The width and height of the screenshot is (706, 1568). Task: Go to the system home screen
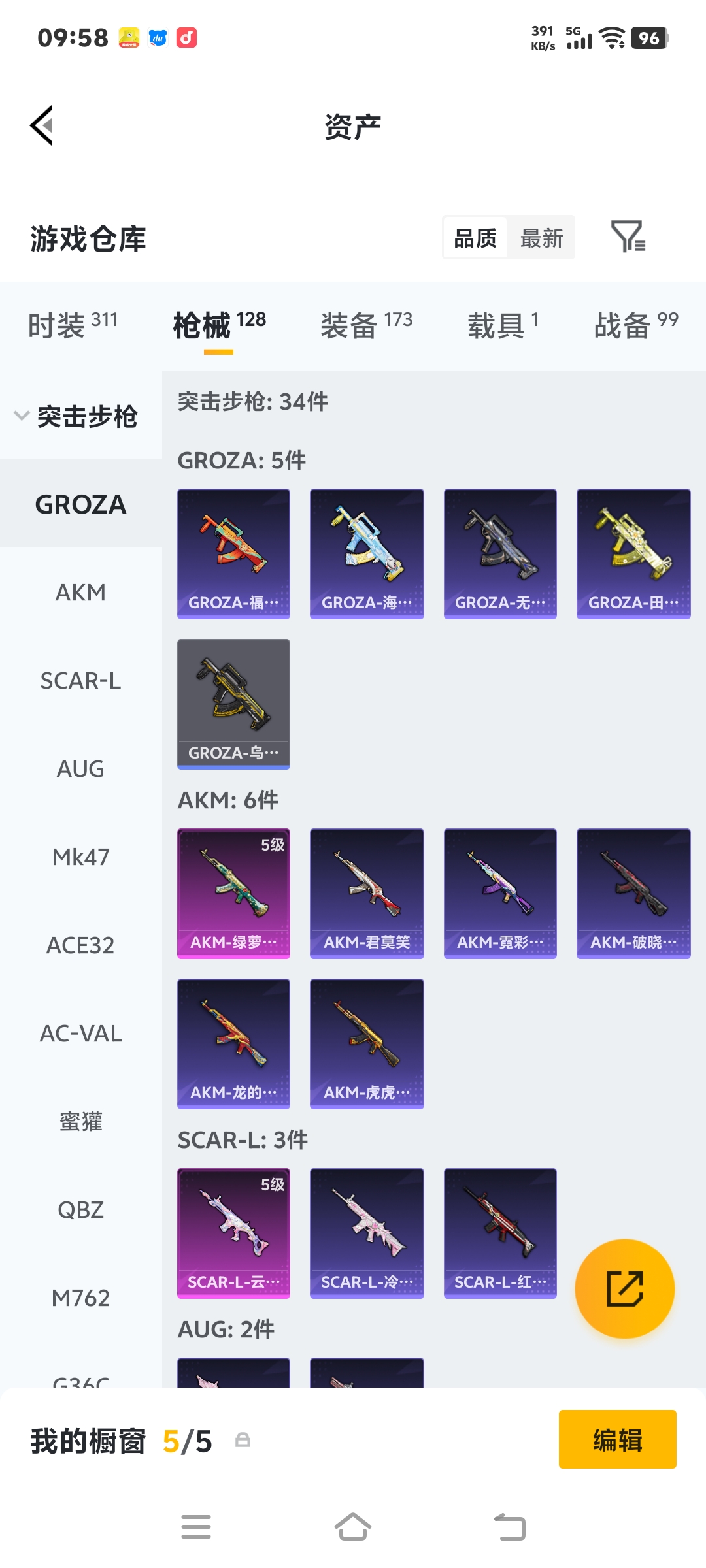353,1527
